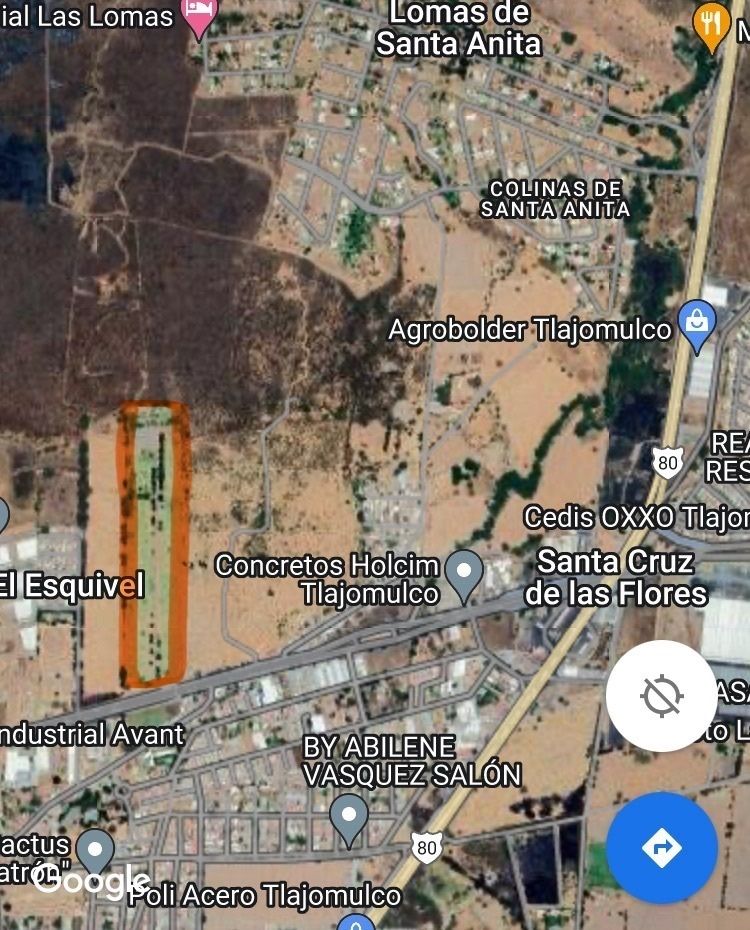Screen dimensions: 750x930
Task: Open directions with the blue arrow button
Action: (x=661, y=848)
